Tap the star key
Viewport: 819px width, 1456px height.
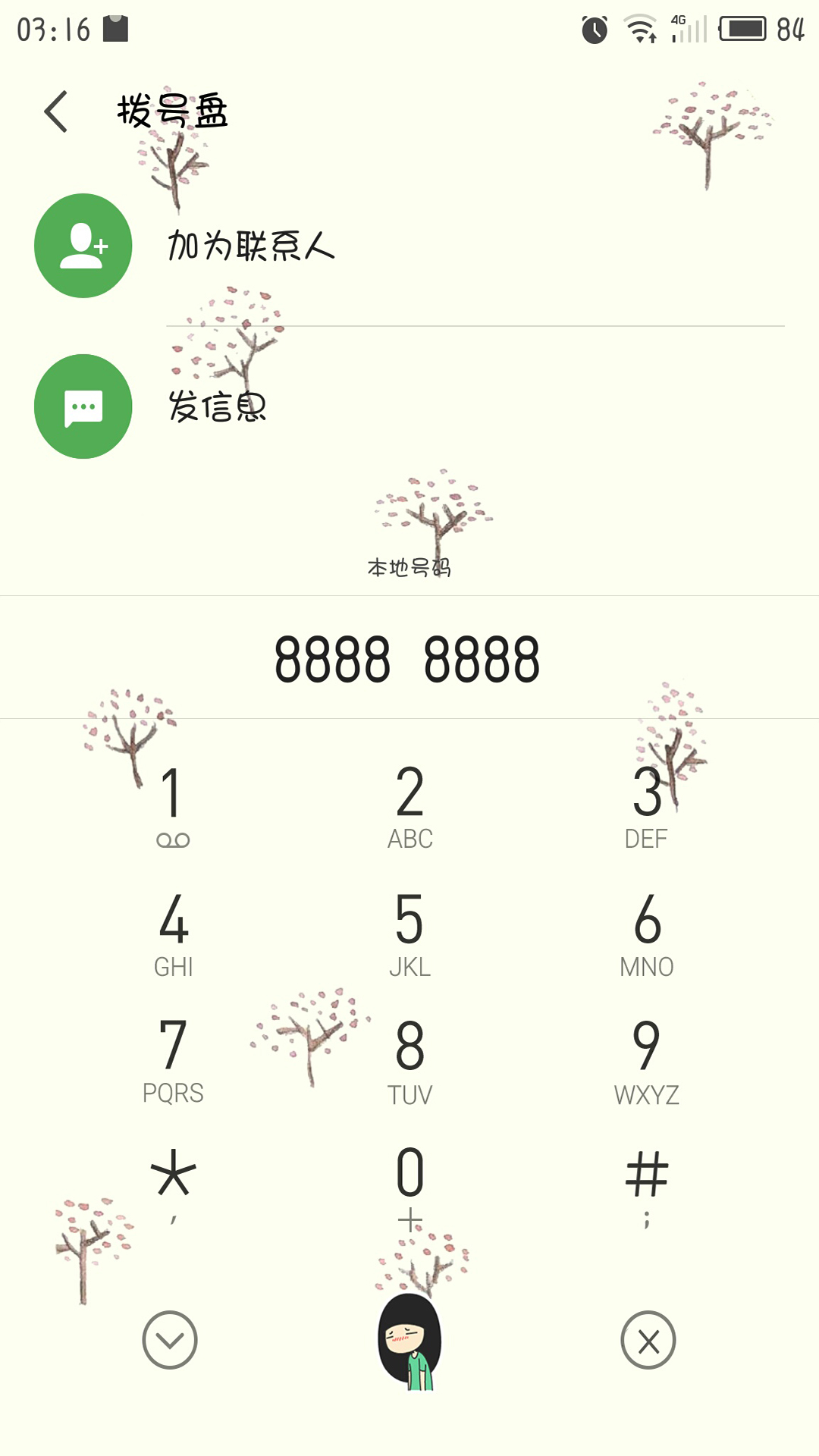173,1185
